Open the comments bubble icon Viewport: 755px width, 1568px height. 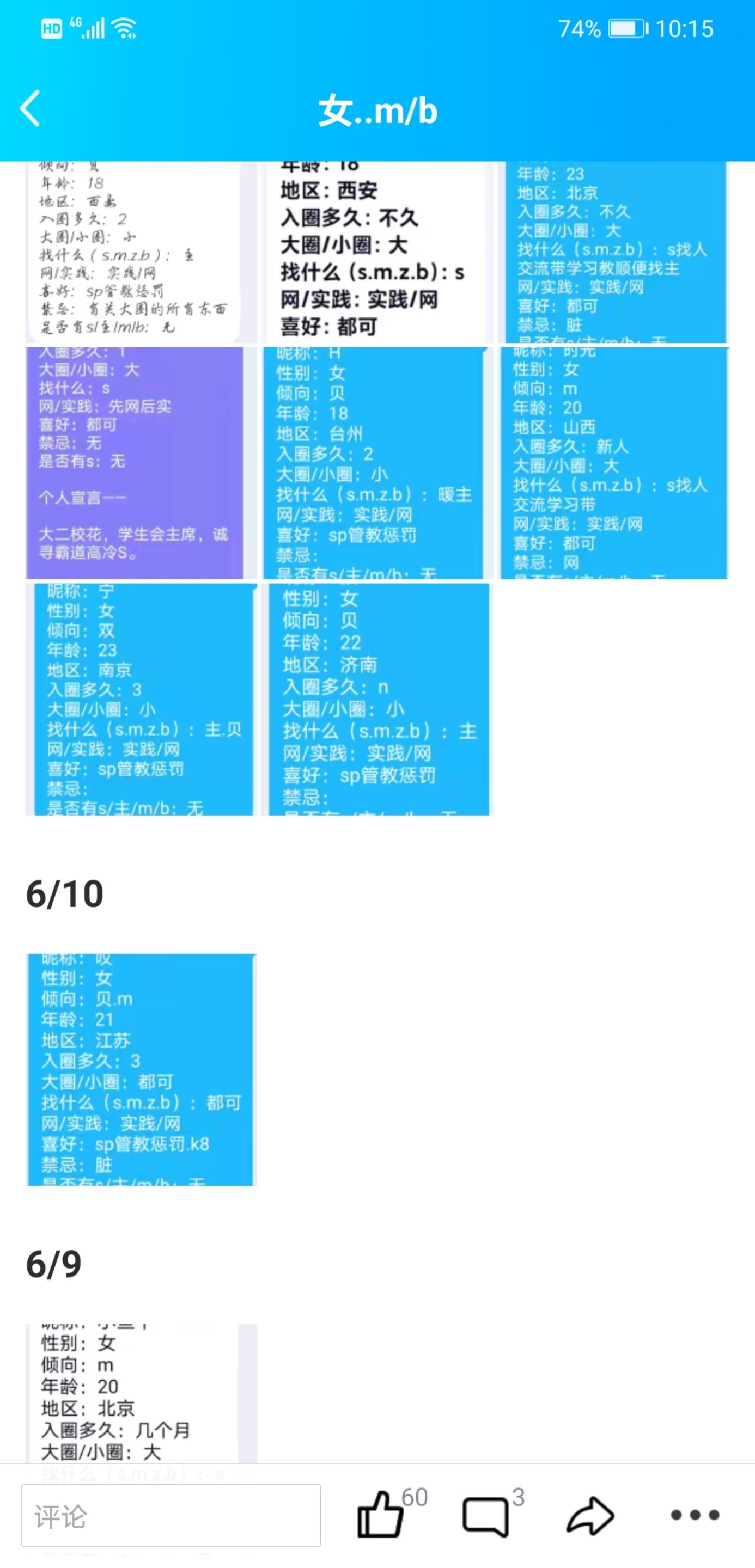tap(485, 1516)
